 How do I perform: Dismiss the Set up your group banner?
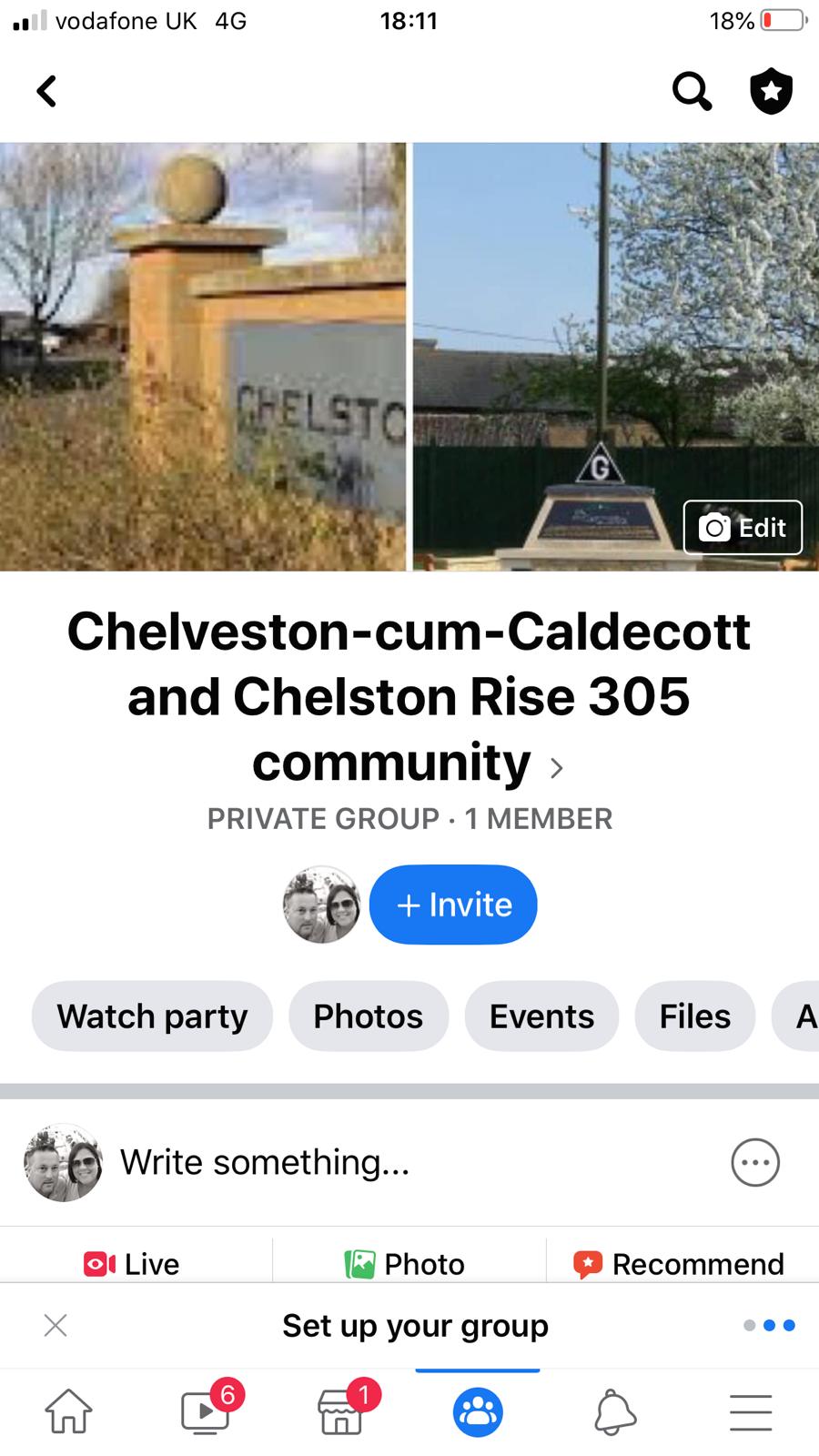(x=56, y=1326)
